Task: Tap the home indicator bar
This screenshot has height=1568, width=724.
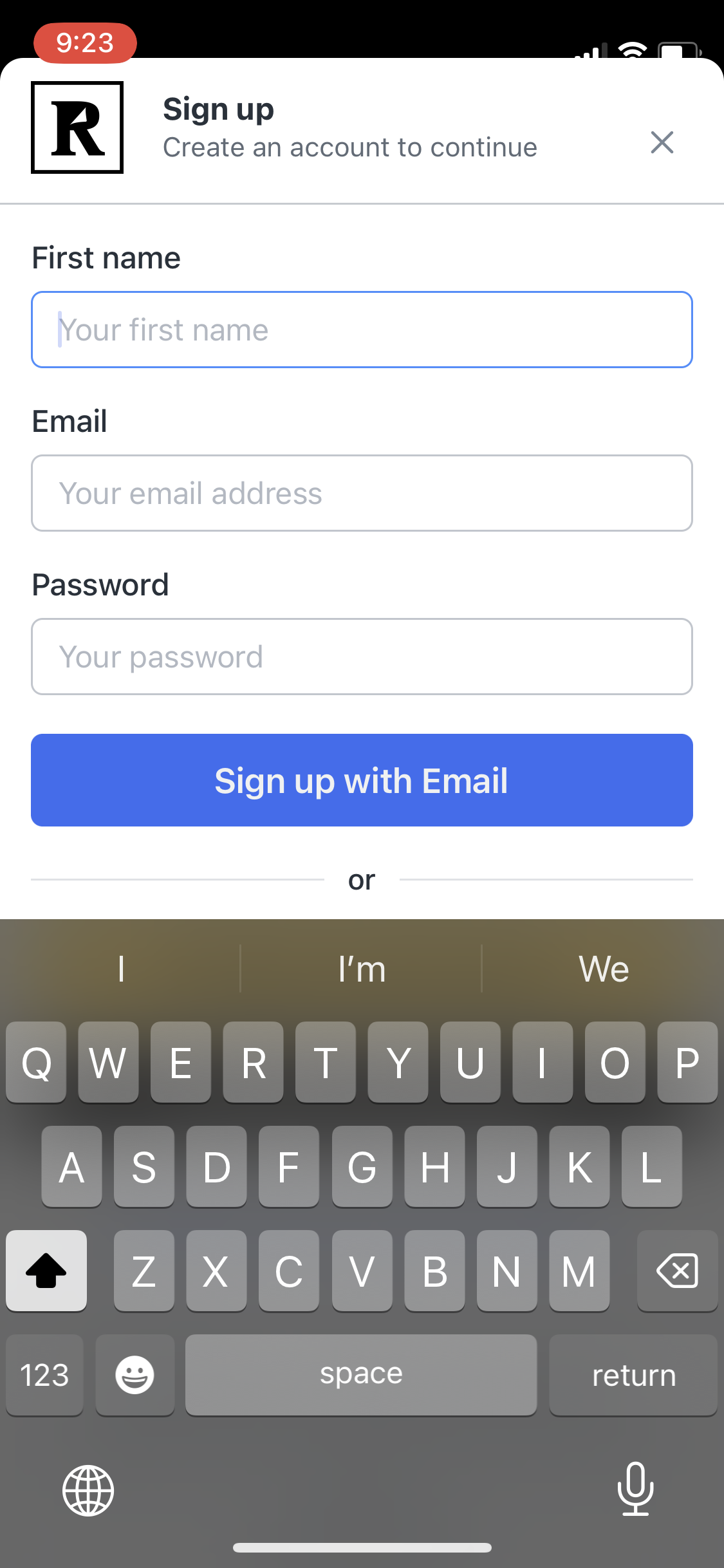Action: 362,1548
